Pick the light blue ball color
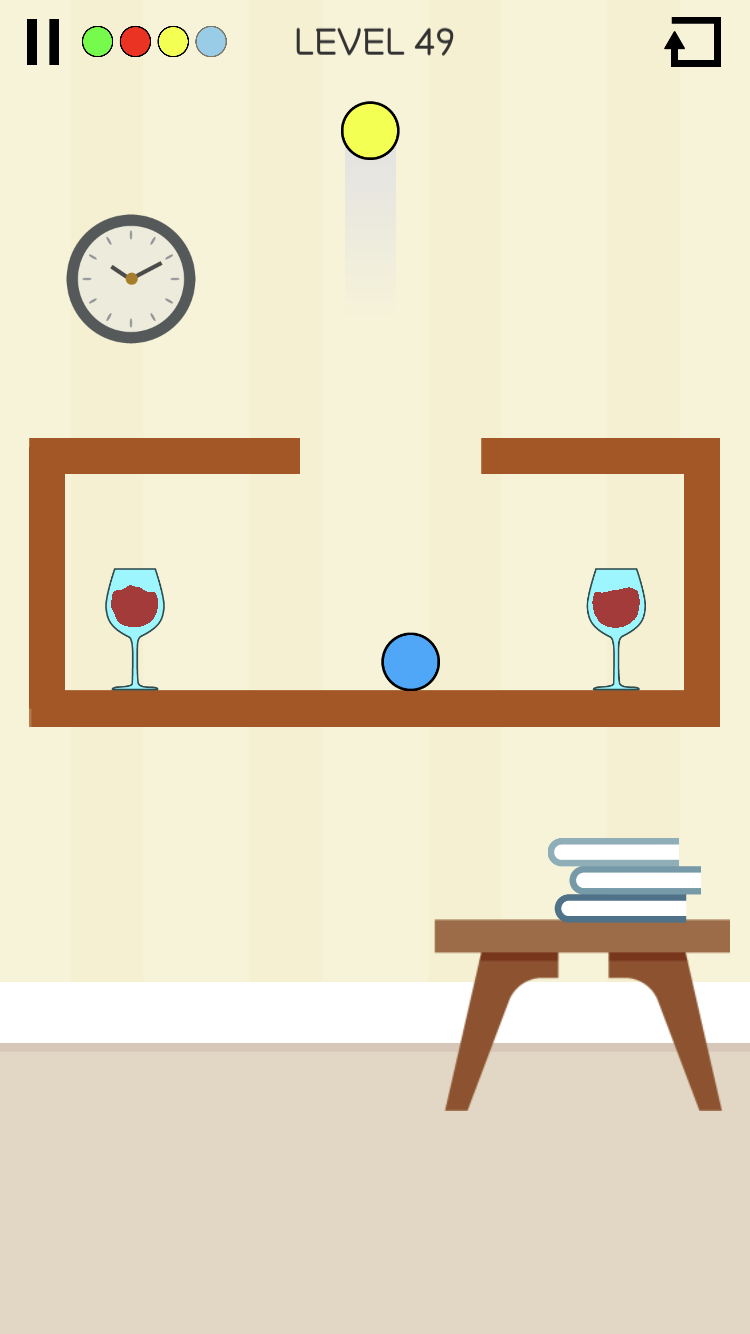Viewport: 750px width, 1334px height. click(211, 42)
